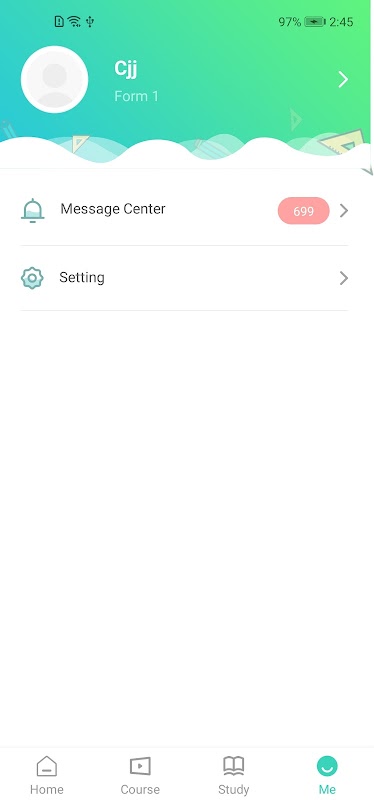Open Message Center

click(184, 210)
